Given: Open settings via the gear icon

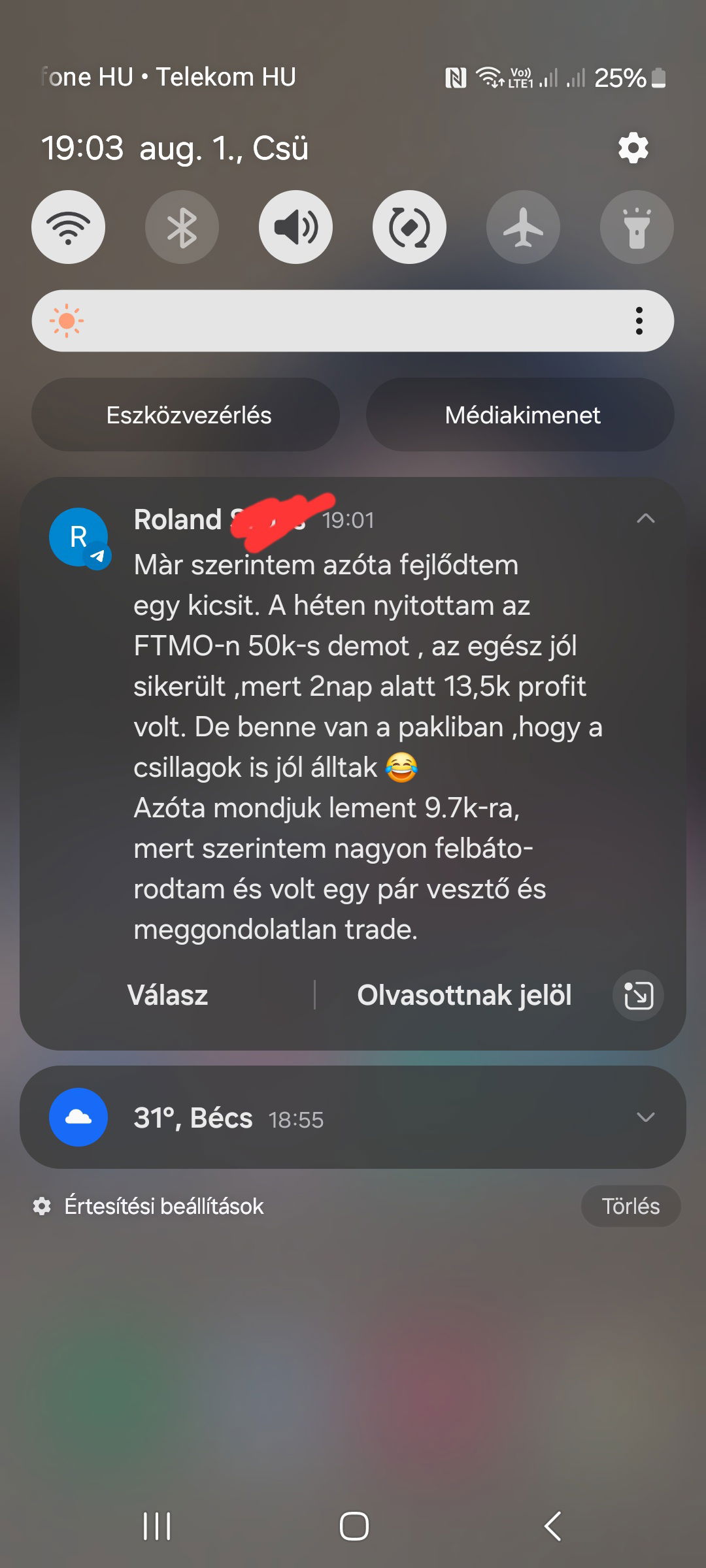Looking at the screenshot, I should [633, 148].
